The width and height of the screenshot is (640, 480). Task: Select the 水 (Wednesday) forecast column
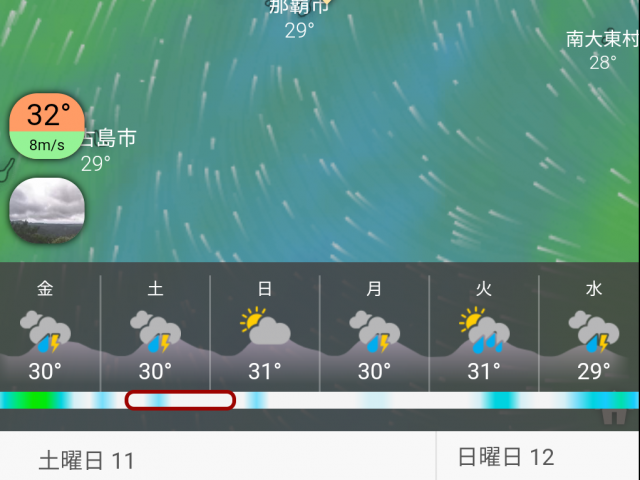pos(592,330)
